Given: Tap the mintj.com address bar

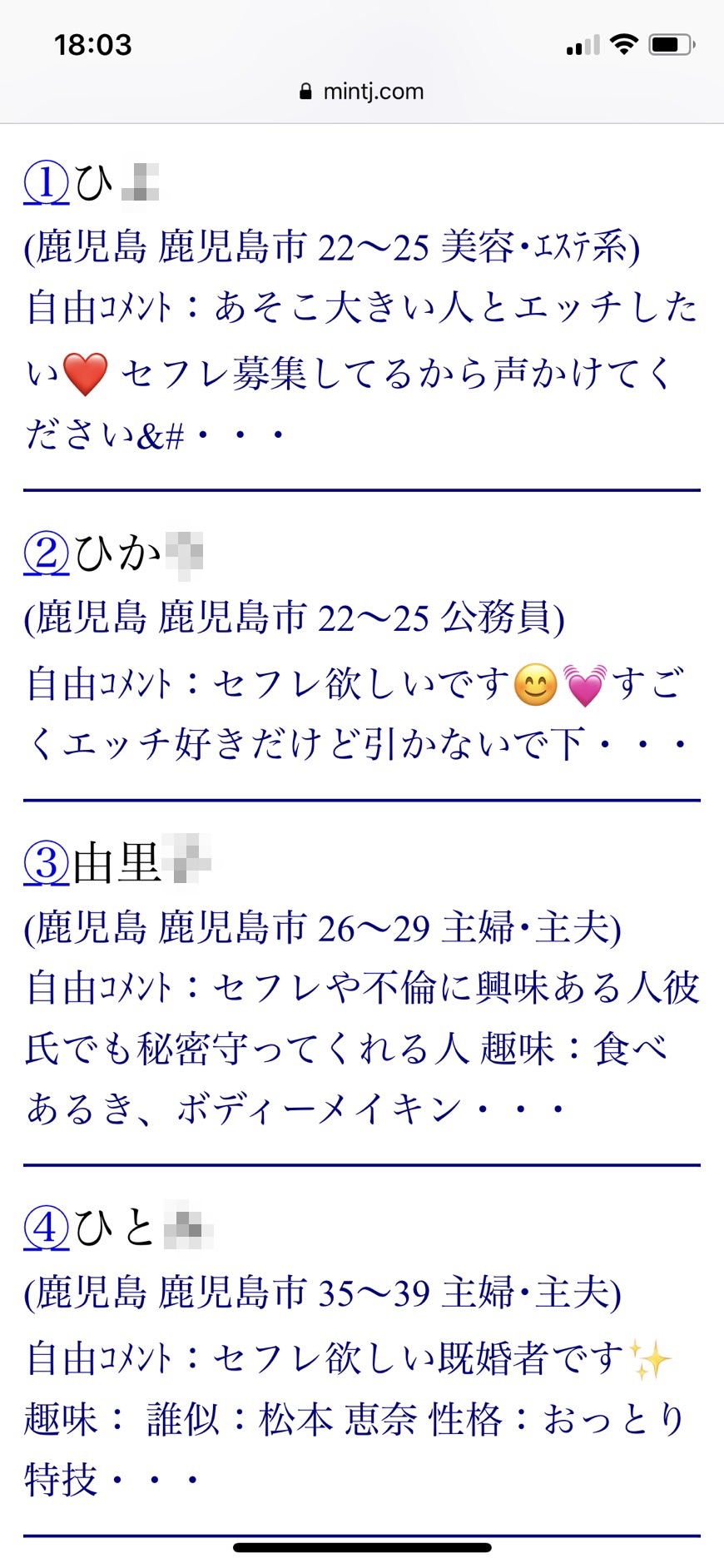Looking at the screenshot, I should click(x=362, y=92).
